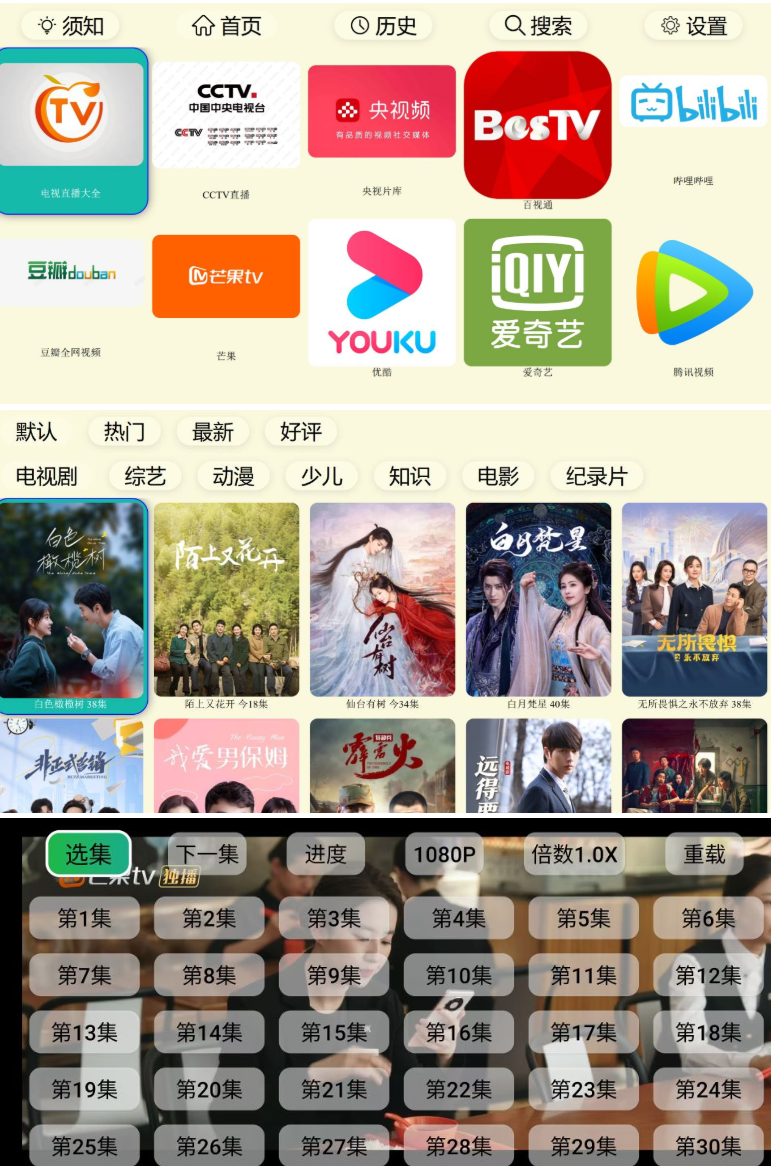Sort the list by 好评
This screenshot has height=1166, width=773.
click(301, 432)
